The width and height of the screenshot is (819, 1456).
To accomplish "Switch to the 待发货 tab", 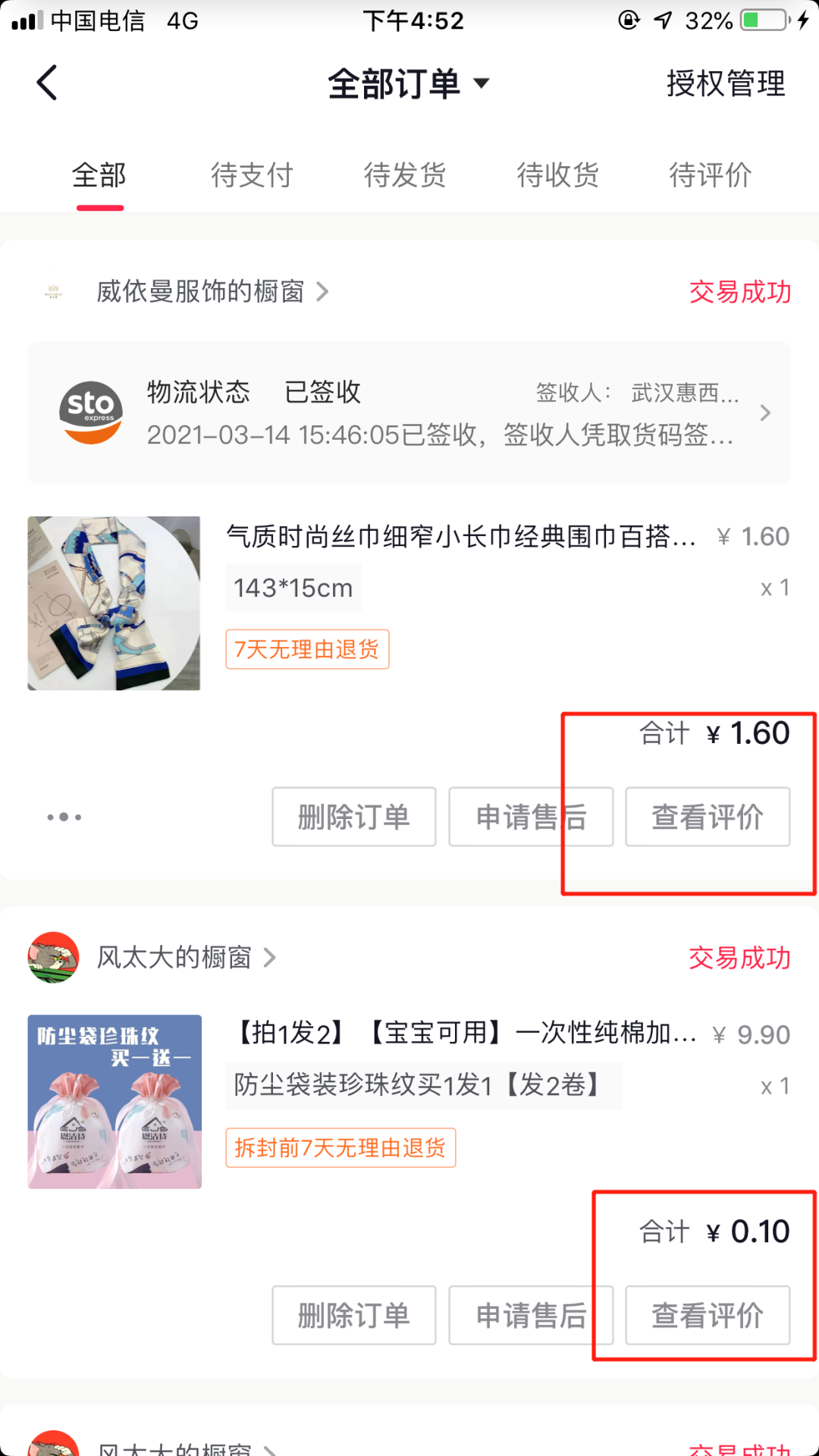I will tap(405, 175).
